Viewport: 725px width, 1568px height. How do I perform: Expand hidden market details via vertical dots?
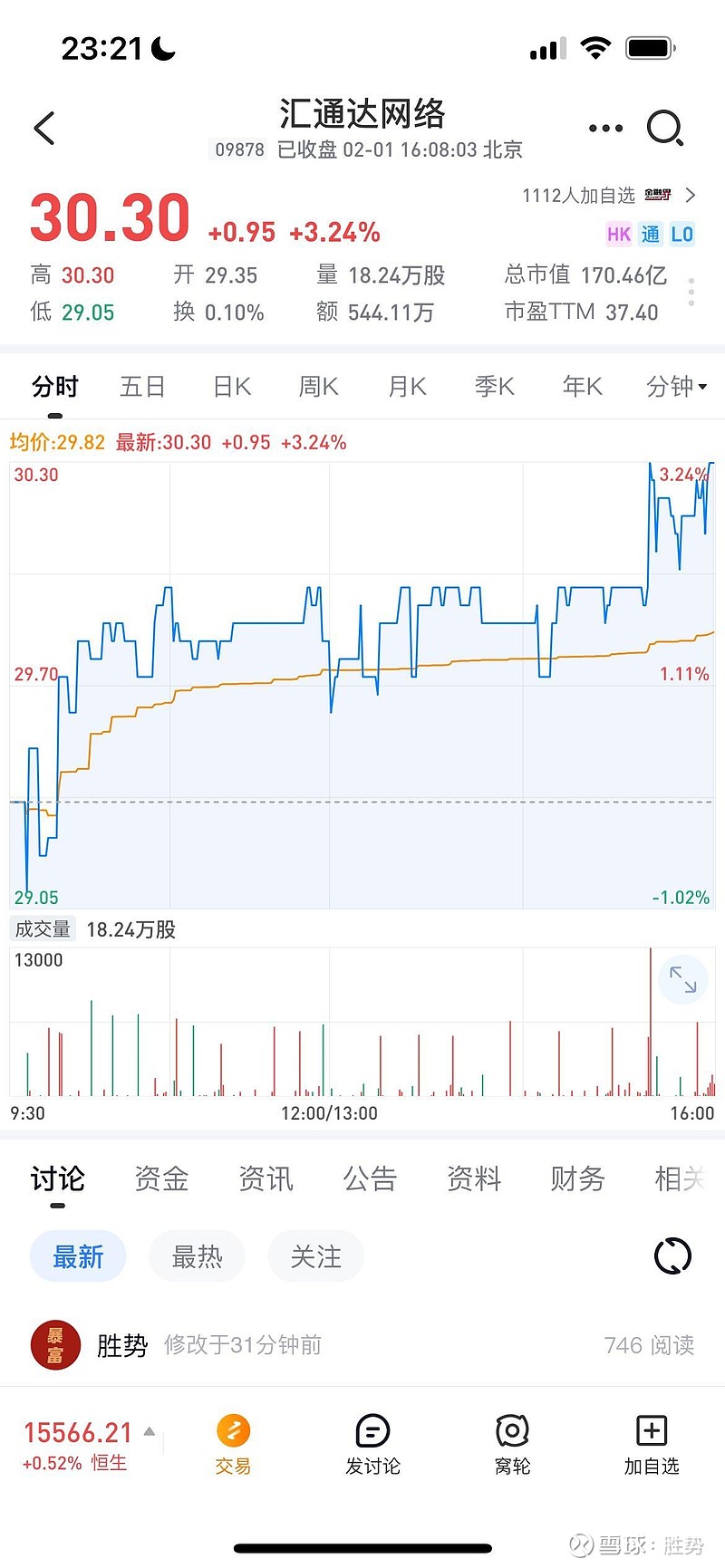coord(691,290)
